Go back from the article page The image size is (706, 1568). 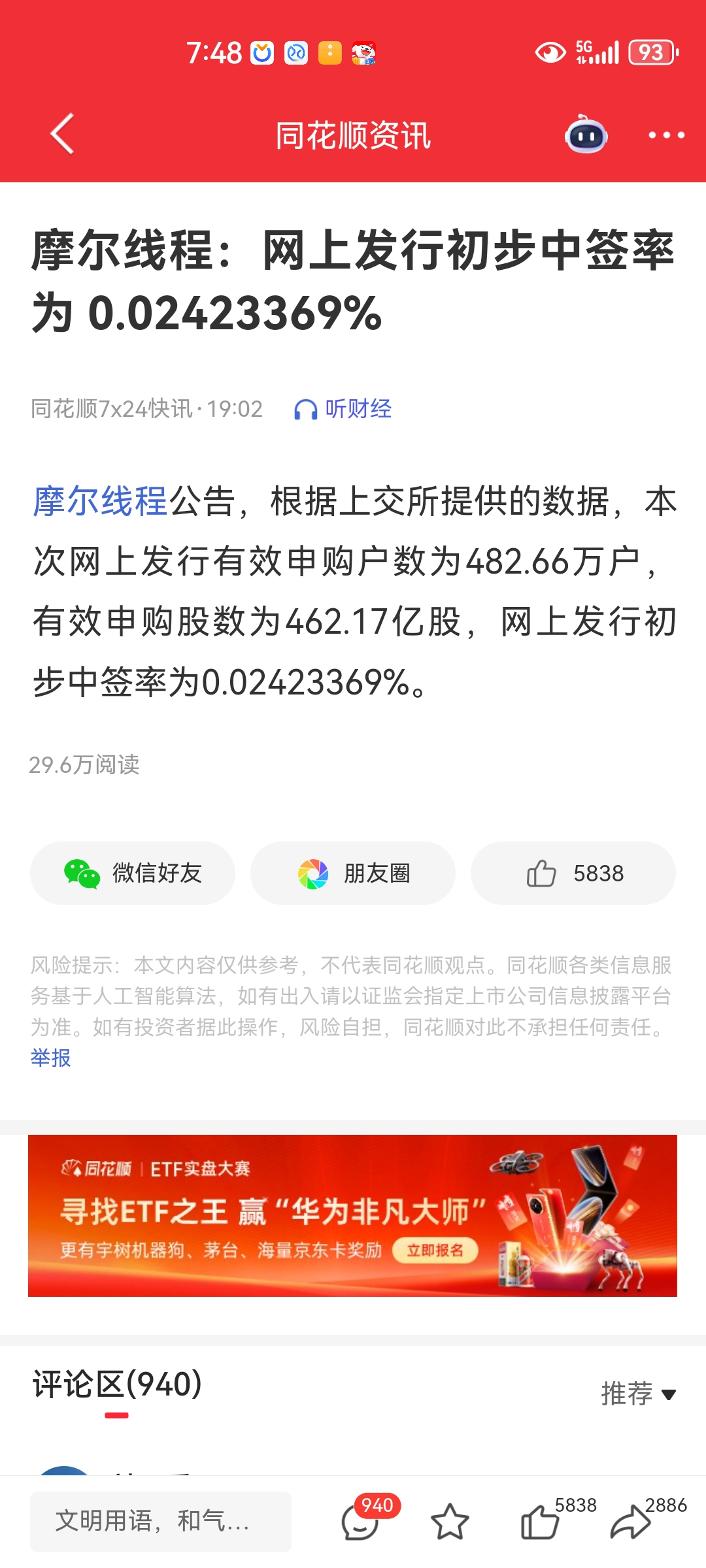(x=62, y=134)
